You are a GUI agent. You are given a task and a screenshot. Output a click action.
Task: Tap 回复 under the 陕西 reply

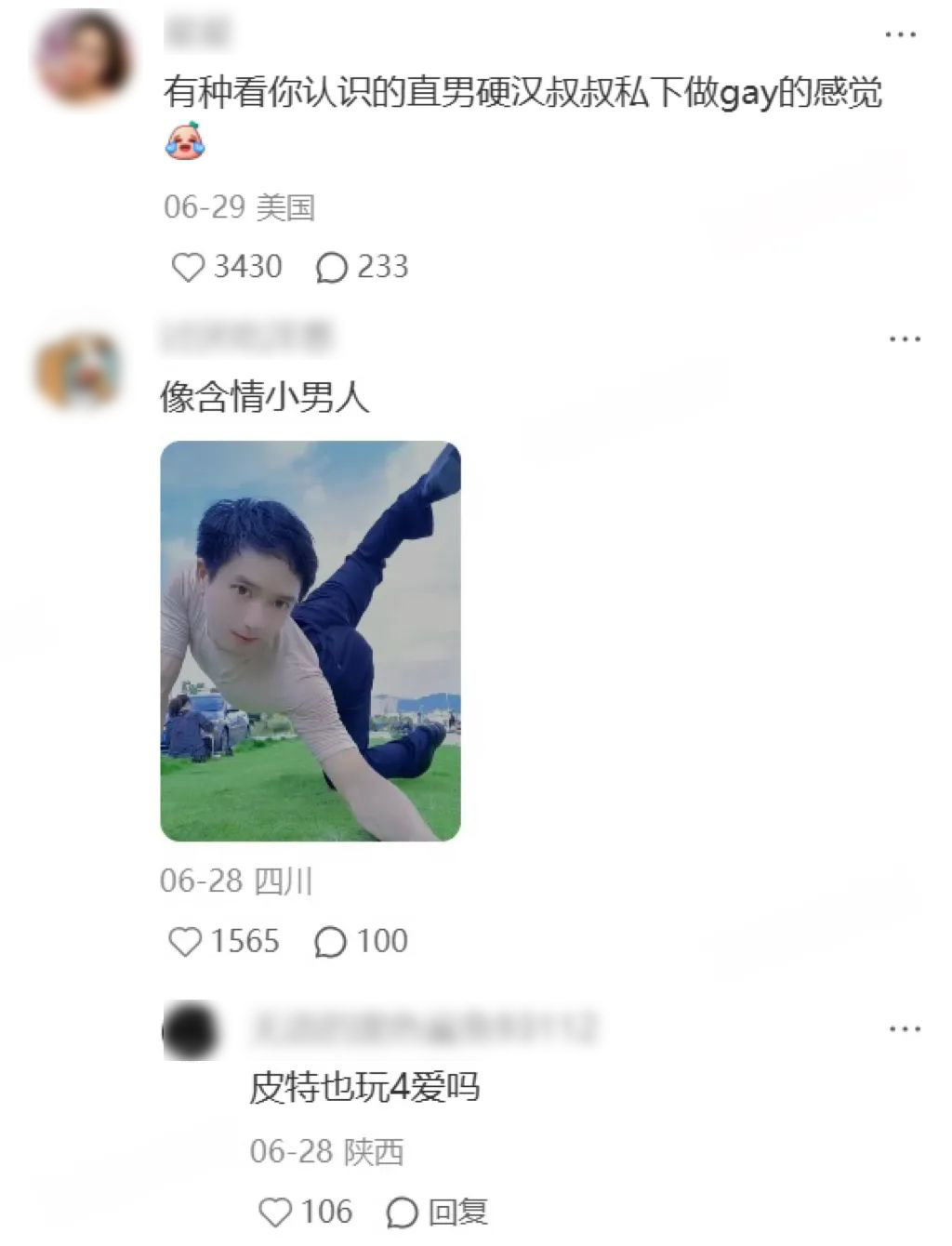click(437, 1213)
